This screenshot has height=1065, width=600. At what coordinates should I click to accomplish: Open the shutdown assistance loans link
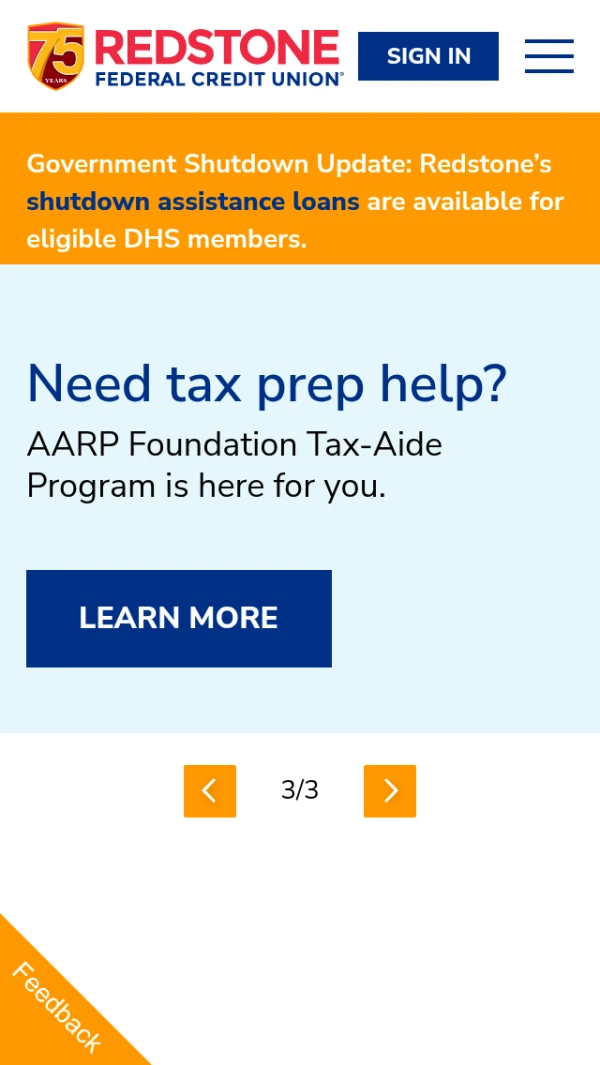point(193,202)
